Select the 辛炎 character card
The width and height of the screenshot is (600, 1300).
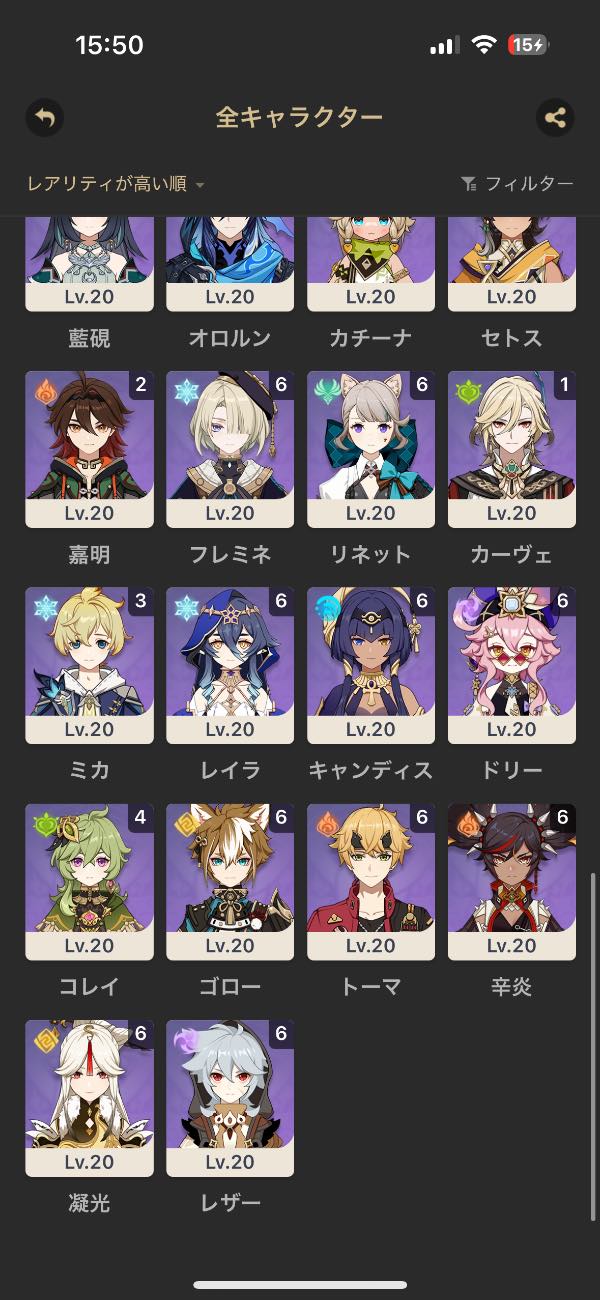click(511, 880)
